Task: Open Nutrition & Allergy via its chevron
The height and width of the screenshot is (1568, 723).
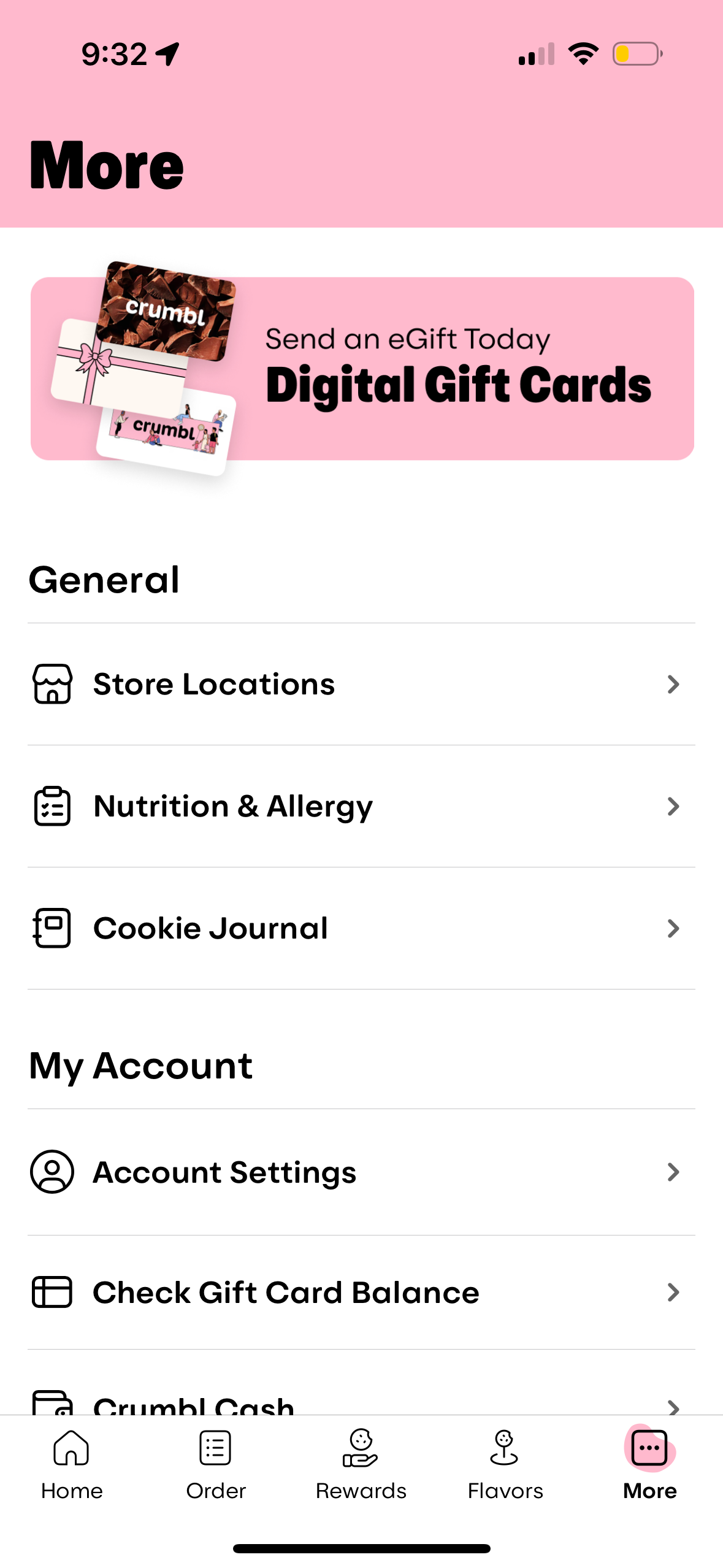Action: (673, 806)
